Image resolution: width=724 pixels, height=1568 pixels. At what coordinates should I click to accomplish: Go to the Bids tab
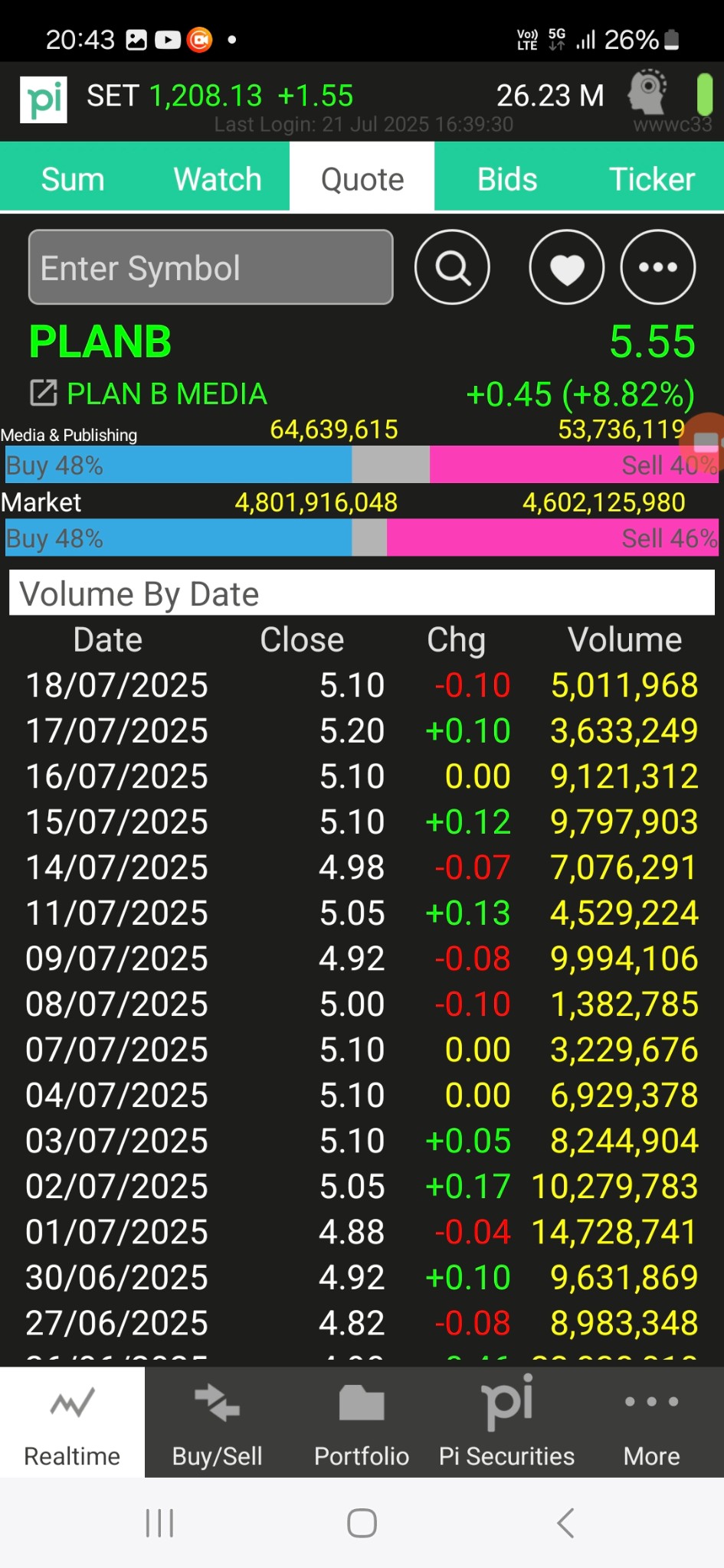(507, 179)
